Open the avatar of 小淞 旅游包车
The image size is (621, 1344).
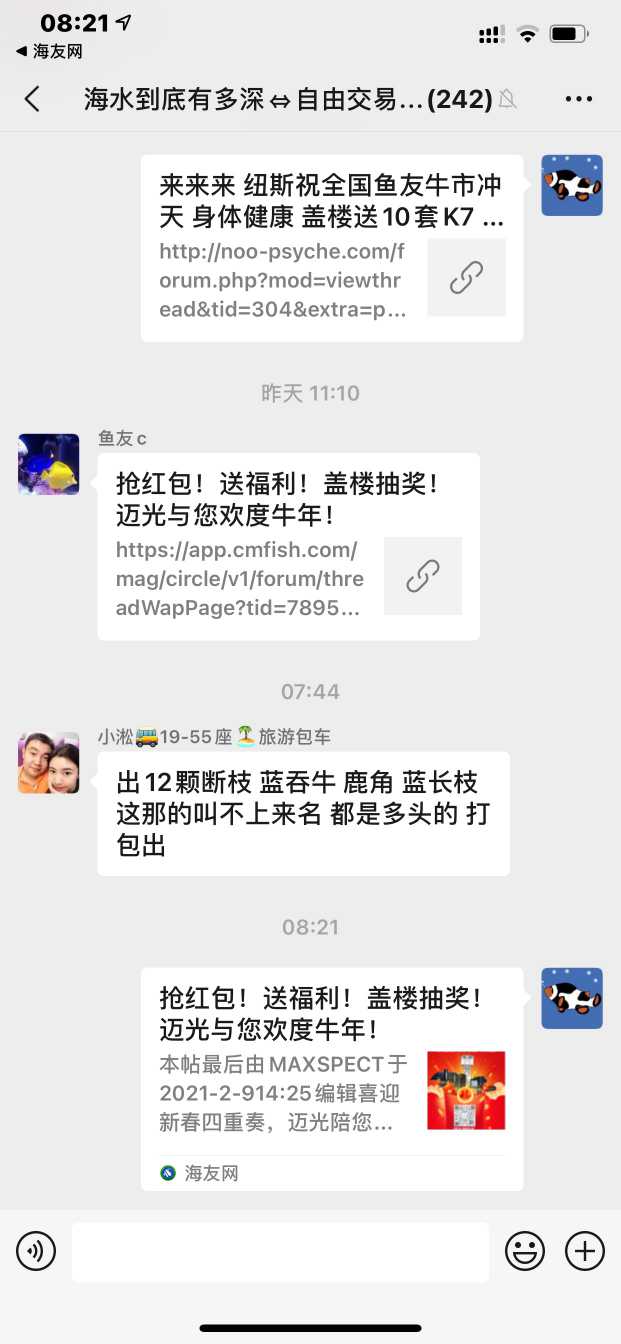click(x=49, y=763)
